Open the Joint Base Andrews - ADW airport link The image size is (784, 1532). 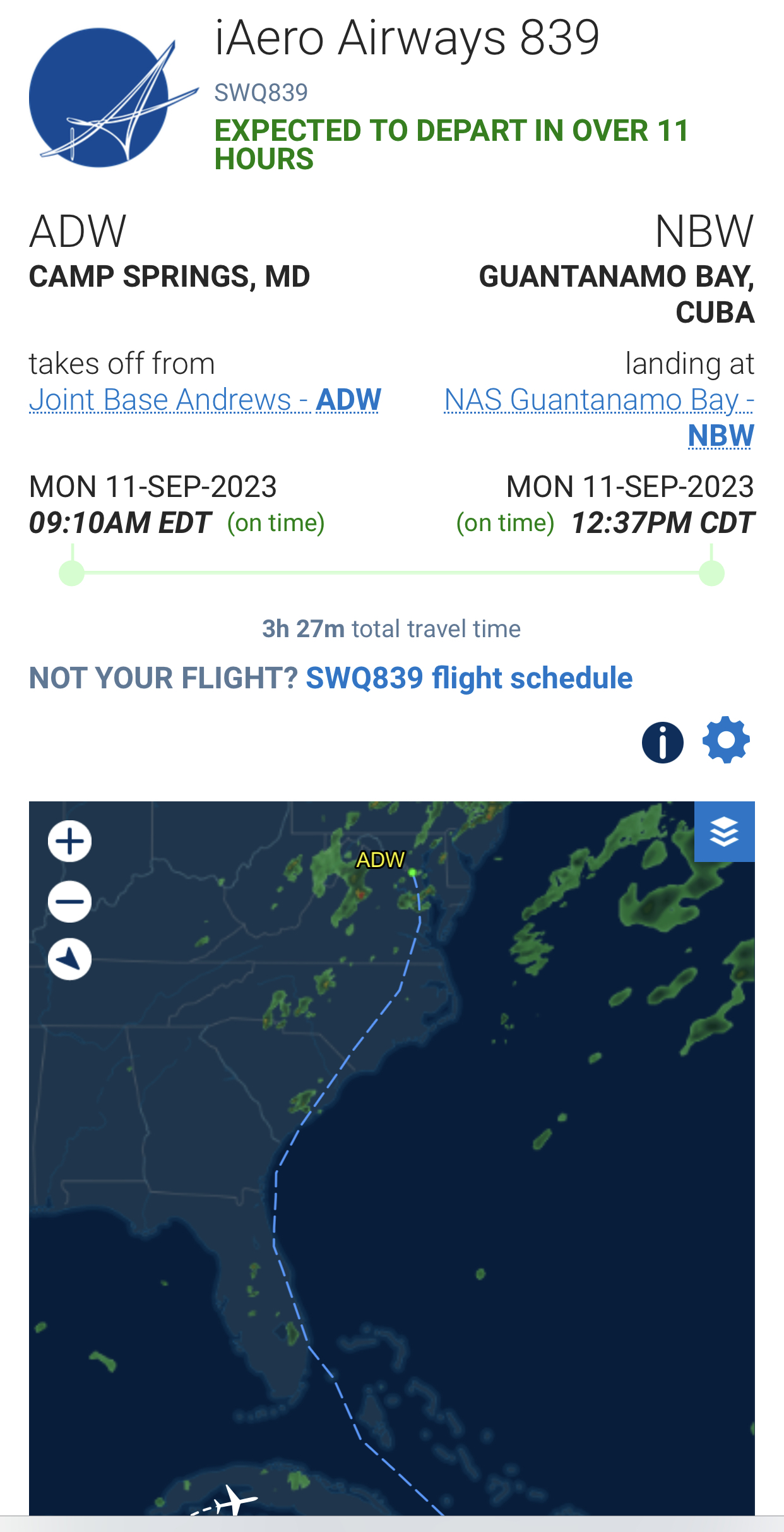[x=205, y=400]
